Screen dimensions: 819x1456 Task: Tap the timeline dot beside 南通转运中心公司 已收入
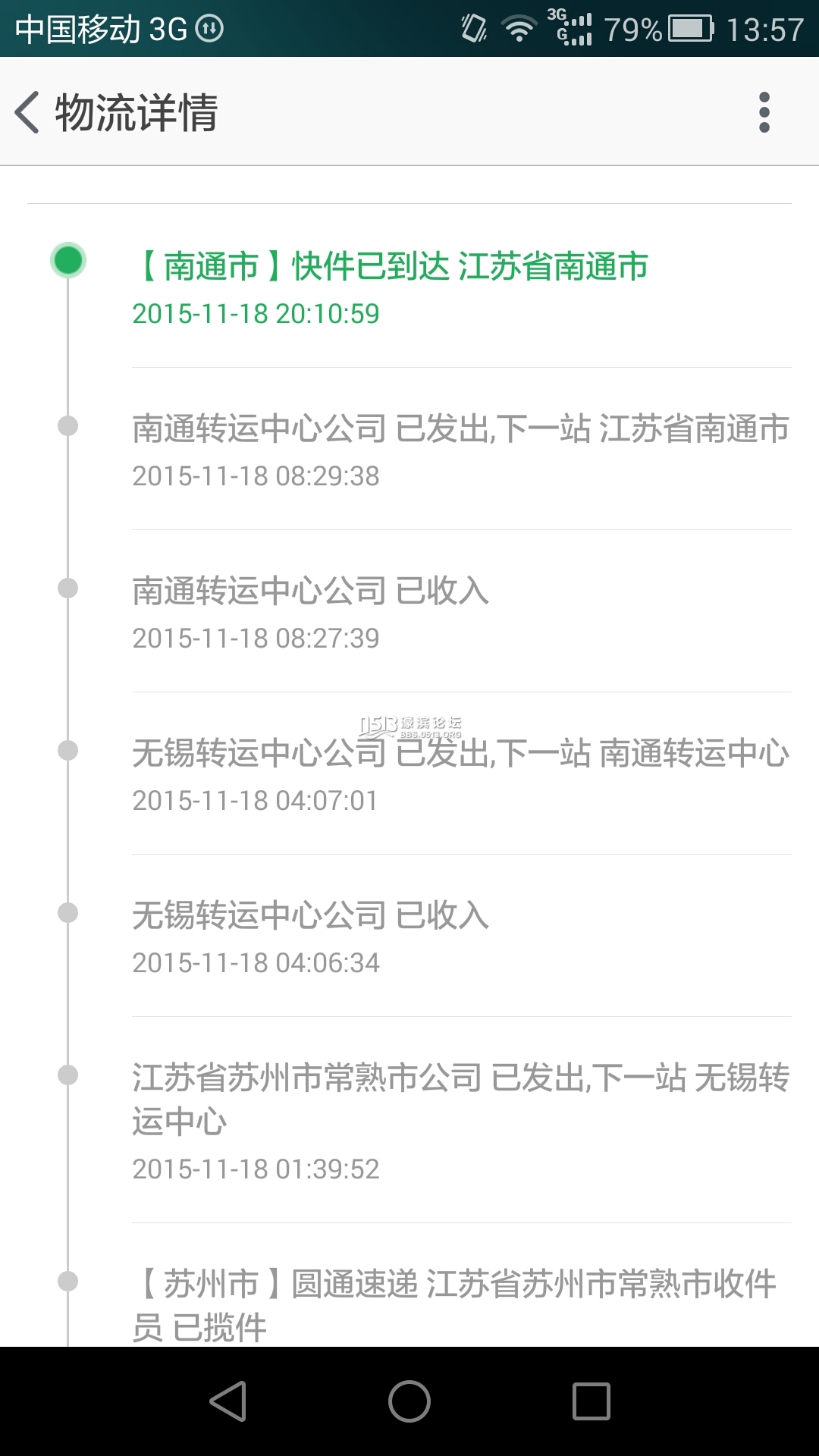click(67, 587)
